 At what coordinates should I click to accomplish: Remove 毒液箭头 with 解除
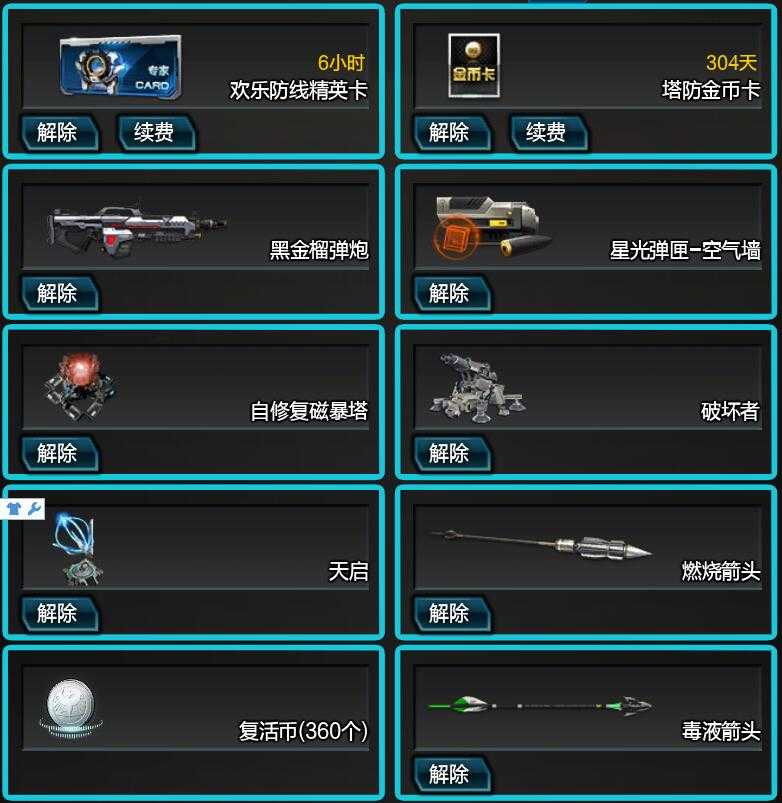point(450,773)
